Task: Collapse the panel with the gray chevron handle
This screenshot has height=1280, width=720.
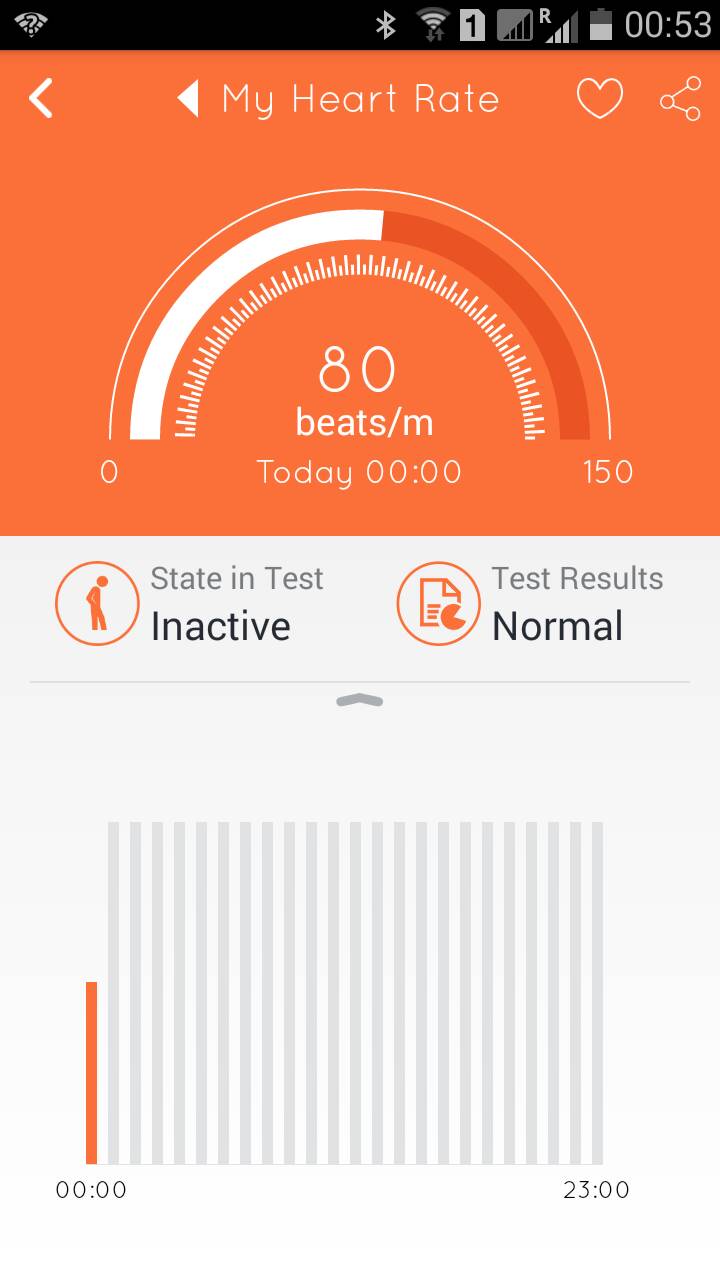Action: pyautogui.click(x=360, y=700)
